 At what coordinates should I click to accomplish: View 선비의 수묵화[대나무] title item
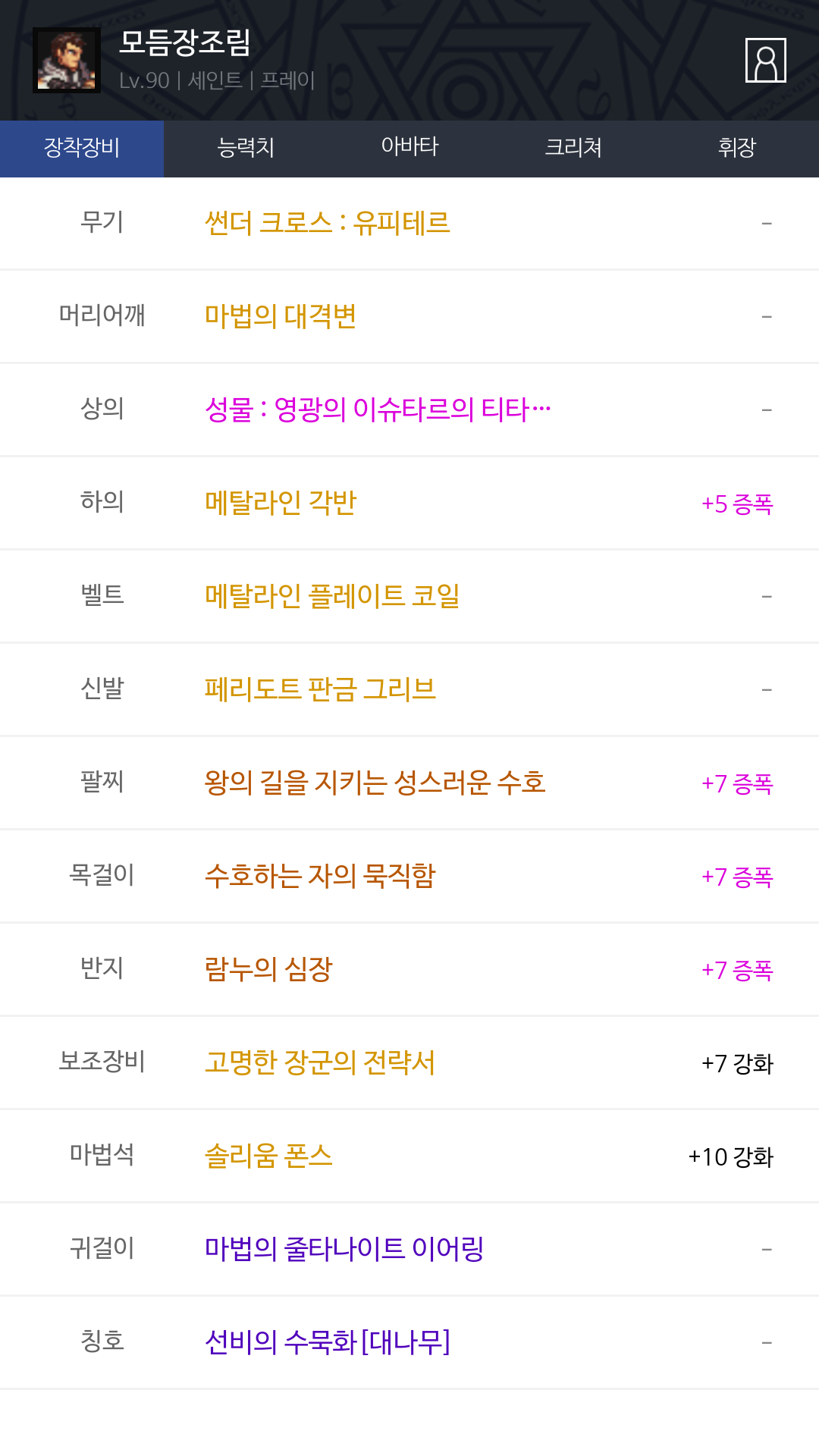pyautogui.click(x=328, y=1342)
